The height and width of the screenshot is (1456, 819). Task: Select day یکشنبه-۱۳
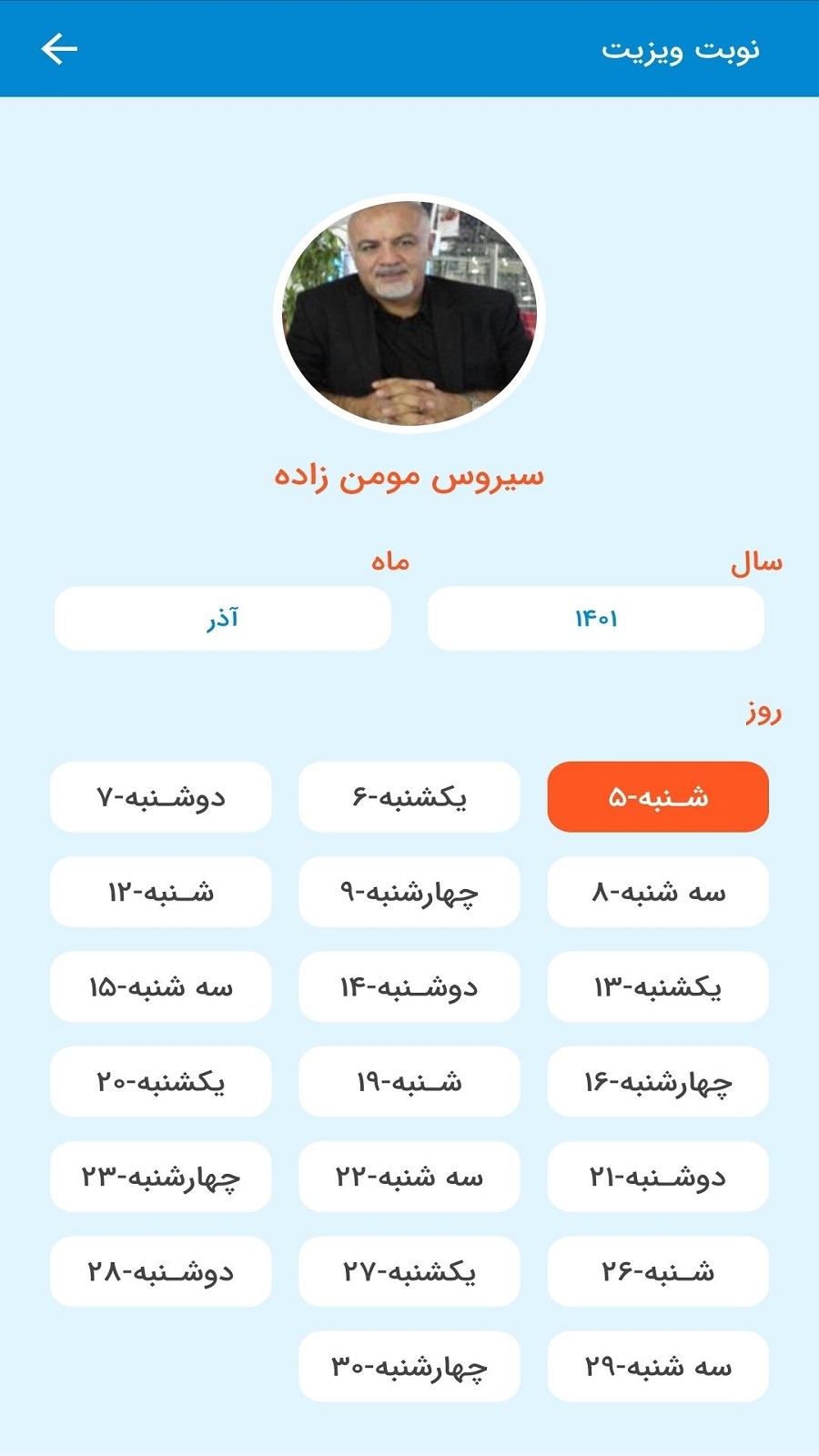[x=657, y=986]
